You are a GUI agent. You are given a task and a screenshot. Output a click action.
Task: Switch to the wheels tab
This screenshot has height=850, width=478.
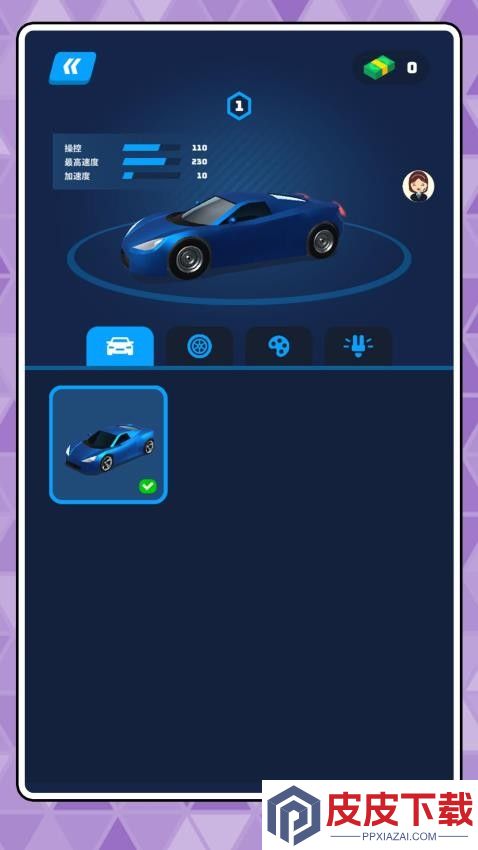pyautogui.click(x=199, y=346)
